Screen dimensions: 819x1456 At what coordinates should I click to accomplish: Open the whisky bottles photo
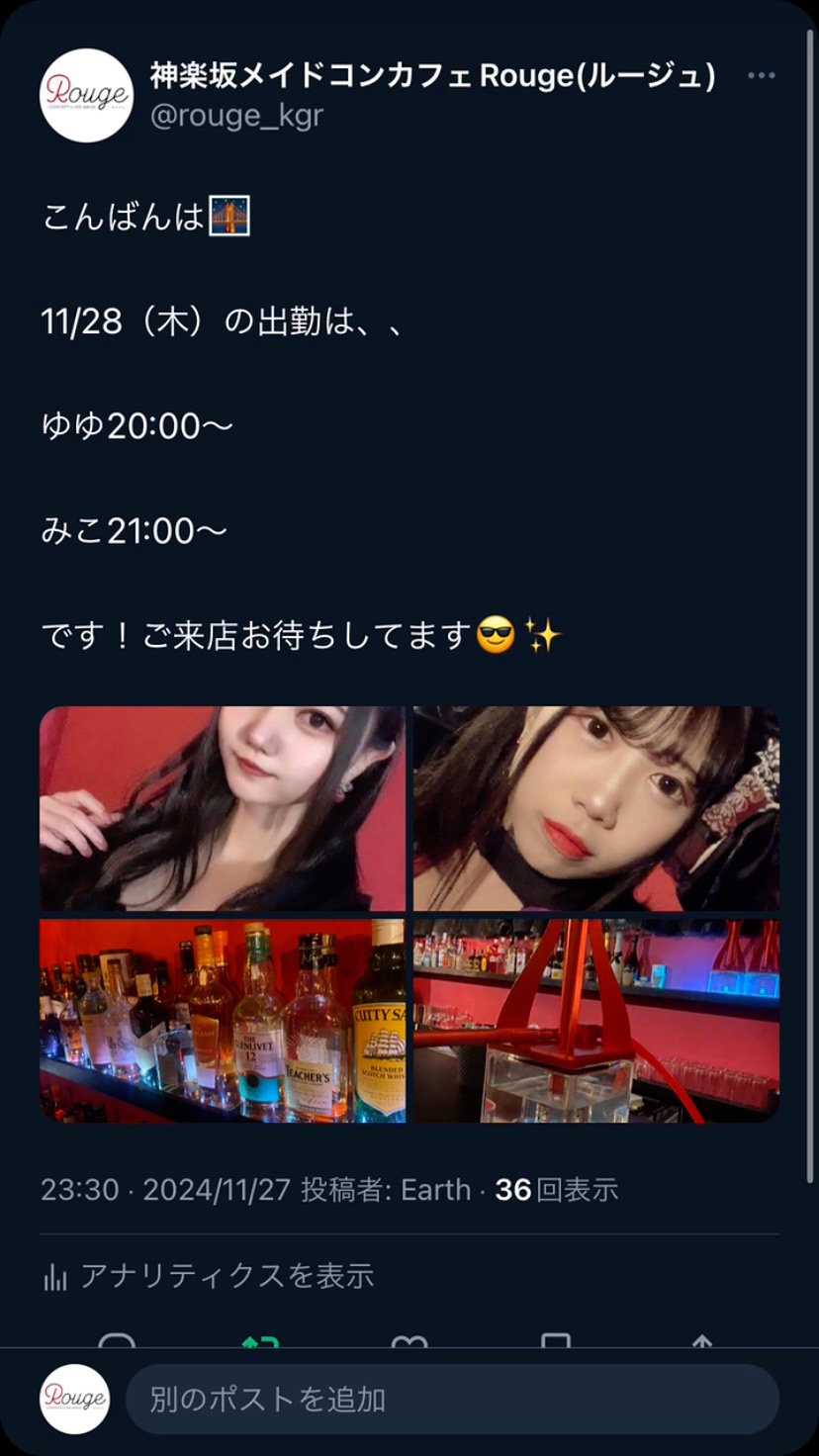pos(223,1021)
